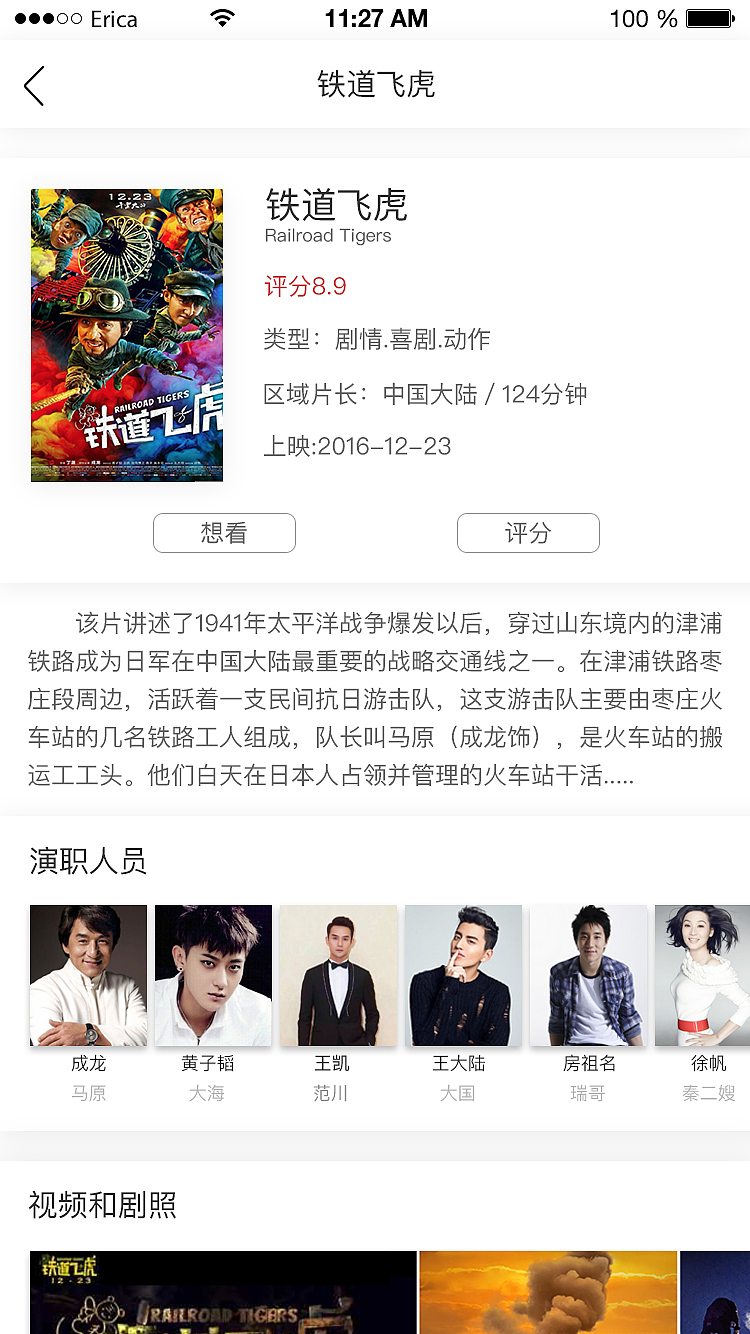750x1334 pixels.
Task: Open the orange cloud still image
Action: tap(548, 1292)
